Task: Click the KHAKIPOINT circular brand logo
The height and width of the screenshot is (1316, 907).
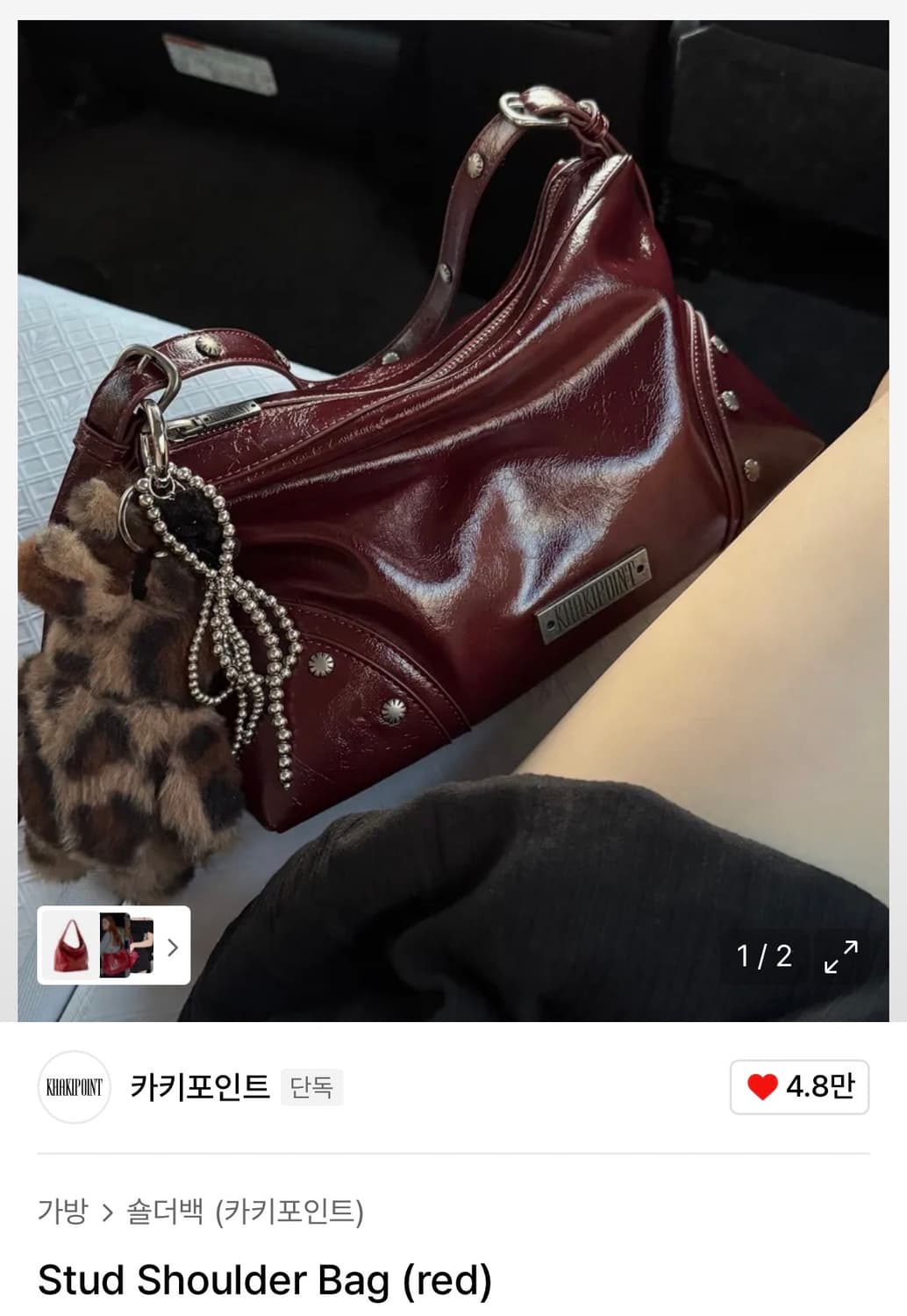Action: [x=74, y=1088]
